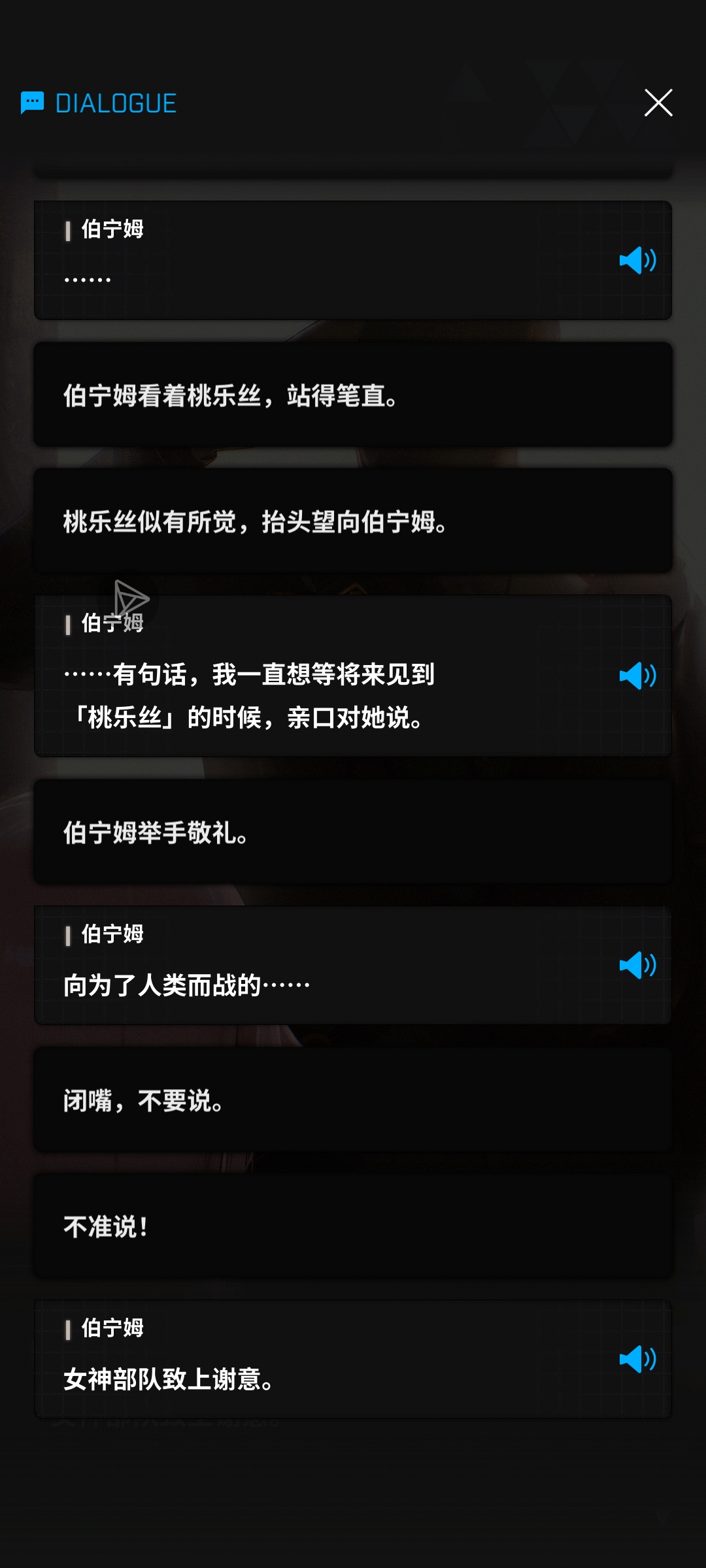Play voice for the "……" line
The image size is (706, 1568).
click(637, 261)
